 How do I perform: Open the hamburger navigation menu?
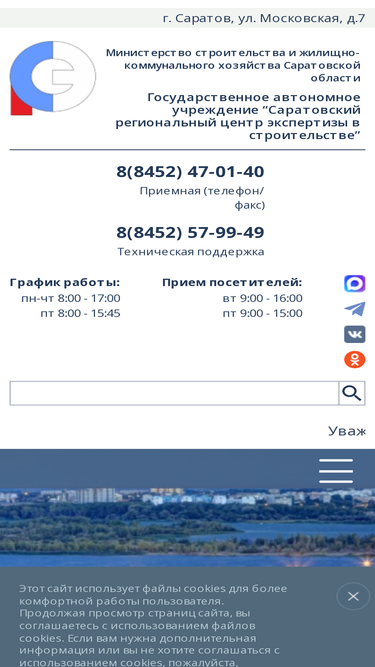pyautogui.click(x=336, y=471)
